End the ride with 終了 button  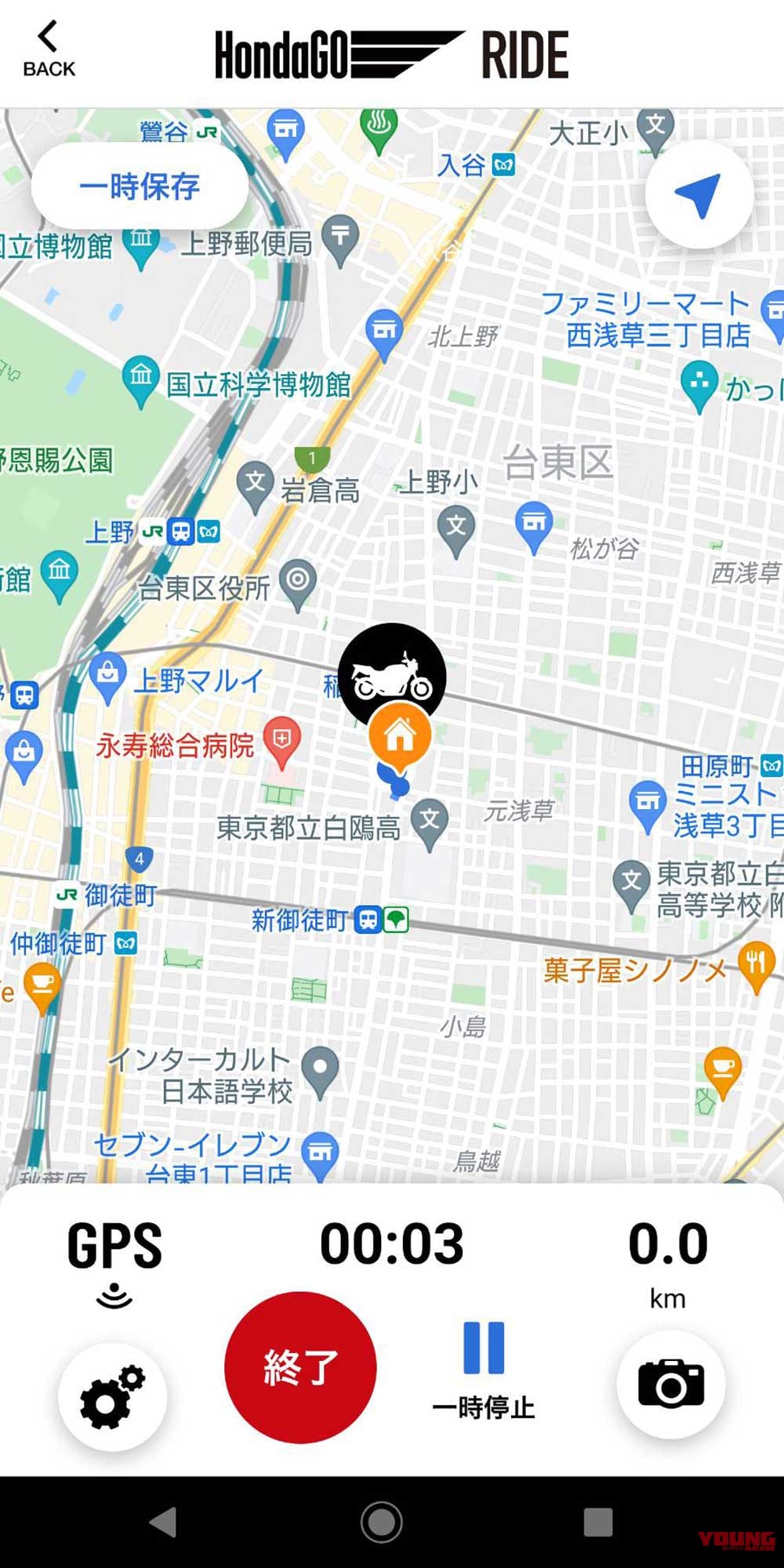pos(300,1367)
